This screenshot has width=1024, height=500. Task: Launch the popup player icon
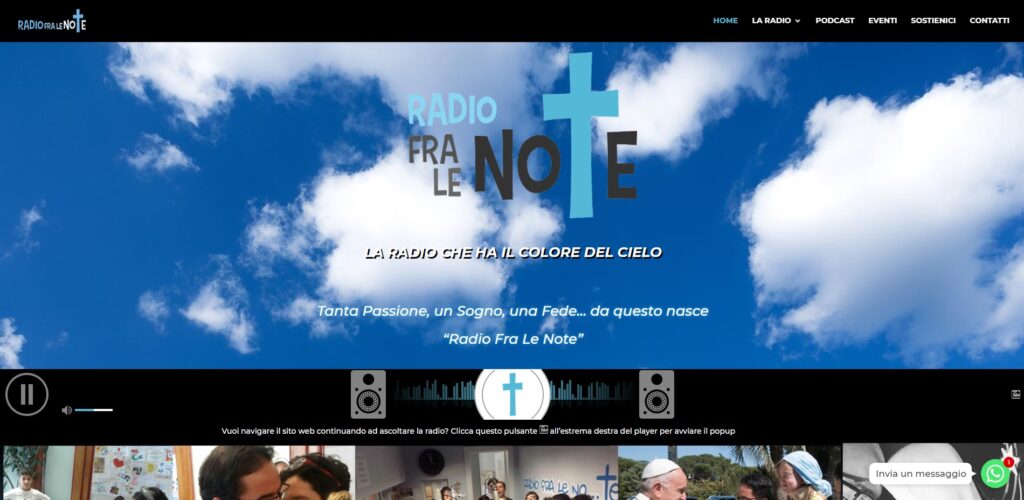click(x=1016, y=395)
